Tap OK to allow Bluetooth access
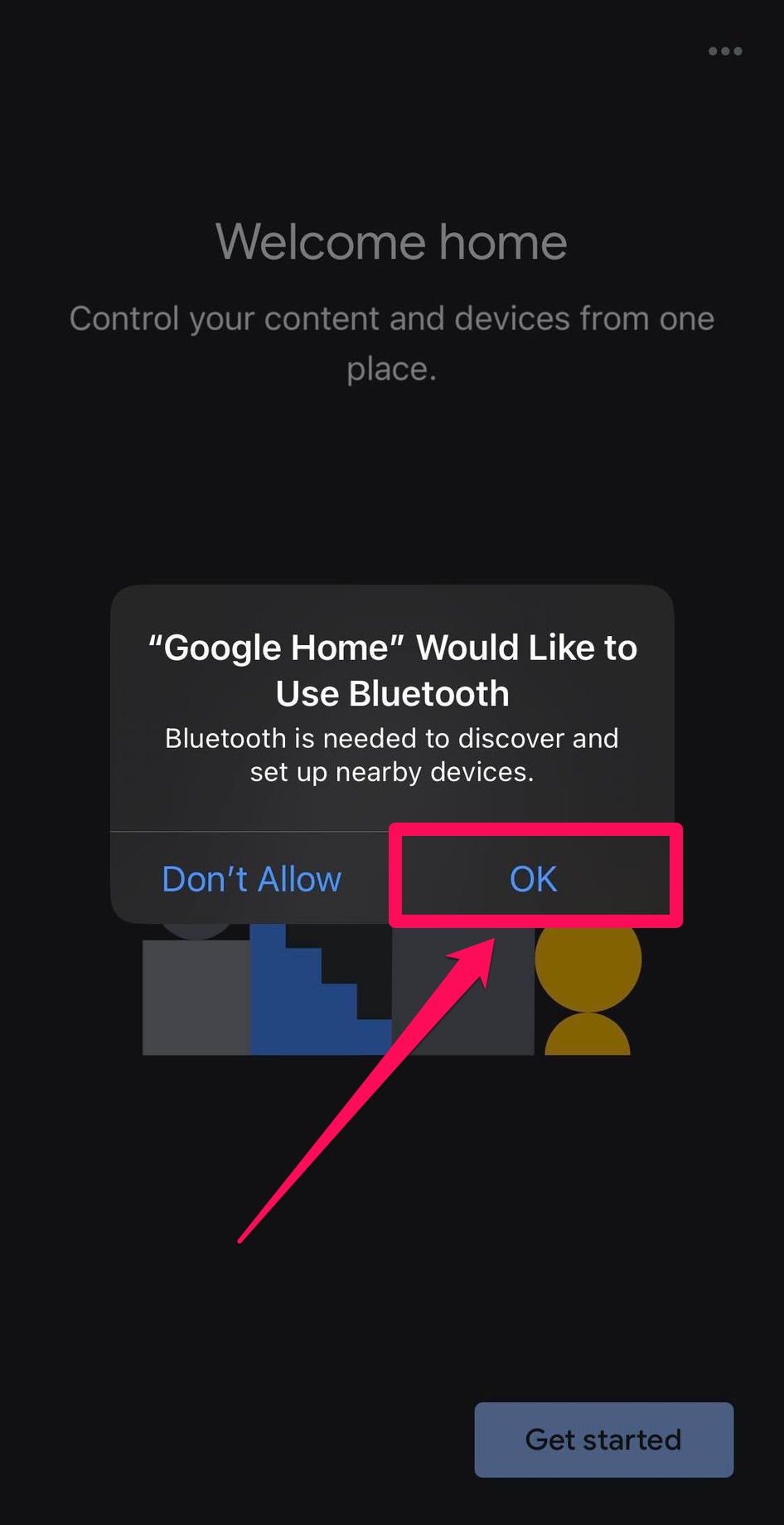The image size is (784, 1525). (534, 878)
